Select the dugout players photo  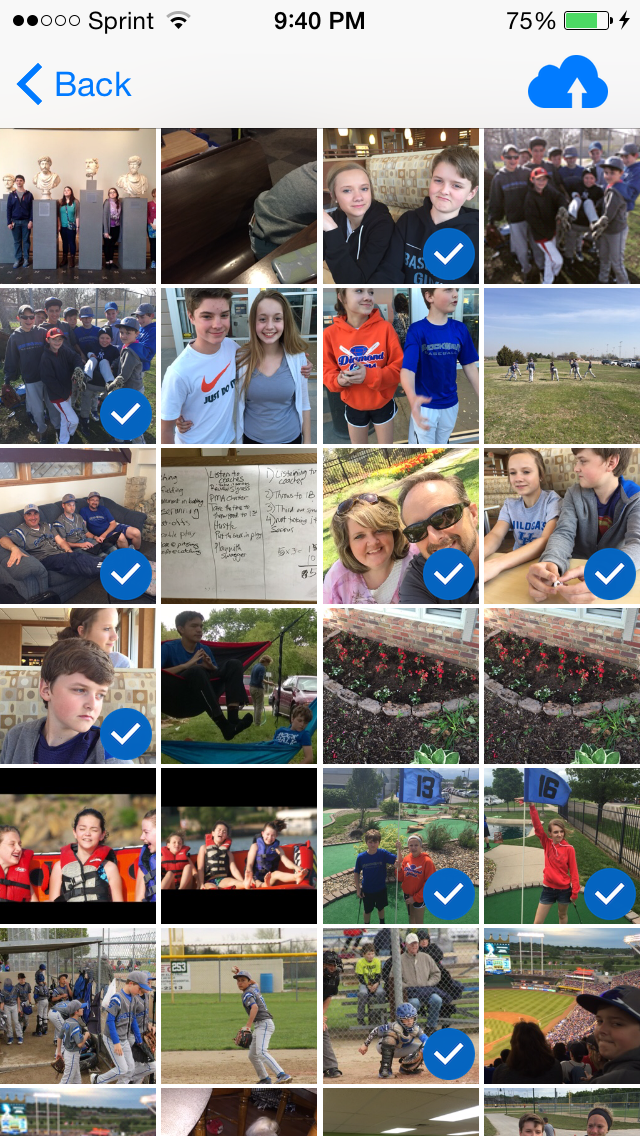78,1006
